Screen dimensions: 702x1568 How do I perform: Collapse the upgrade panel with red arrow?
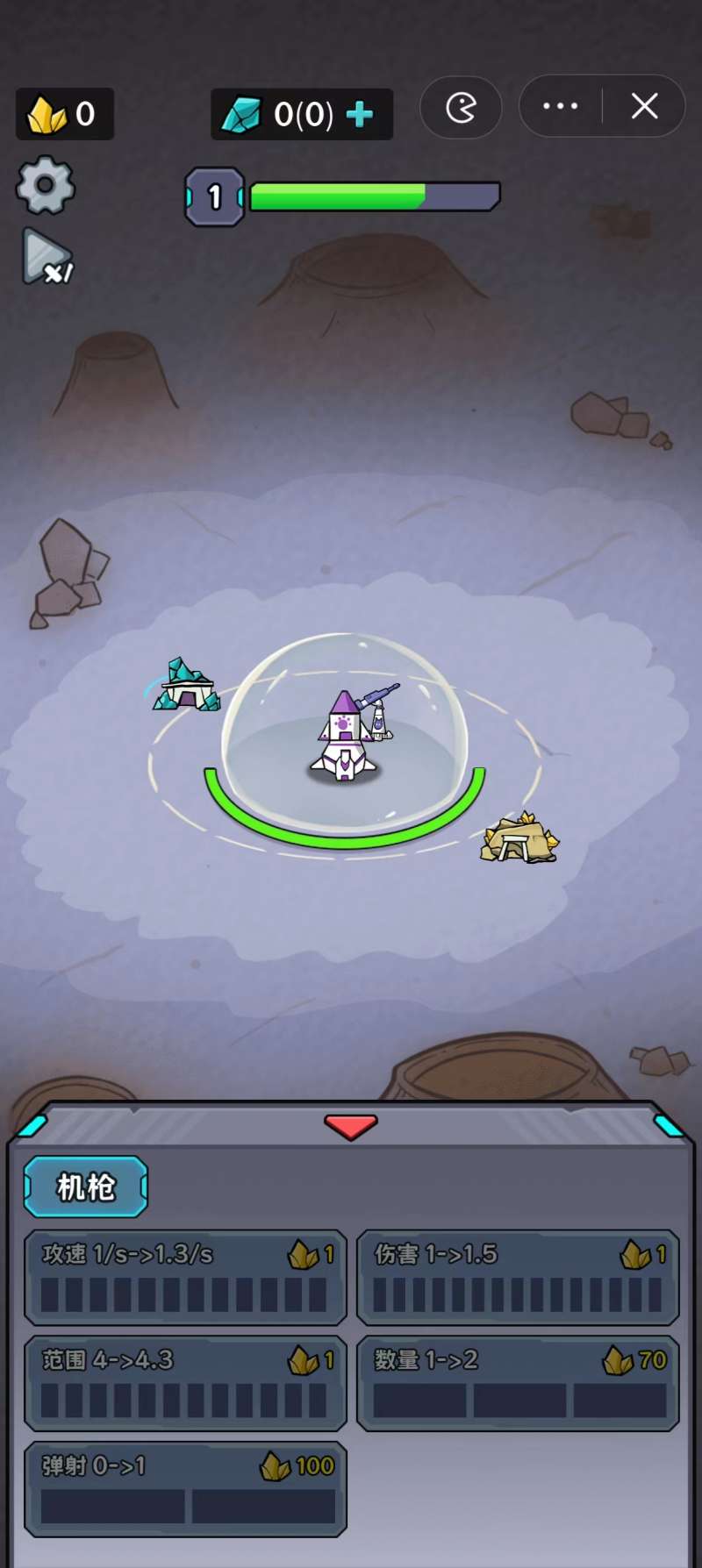pyautogui.click(x=350, y=1127)
